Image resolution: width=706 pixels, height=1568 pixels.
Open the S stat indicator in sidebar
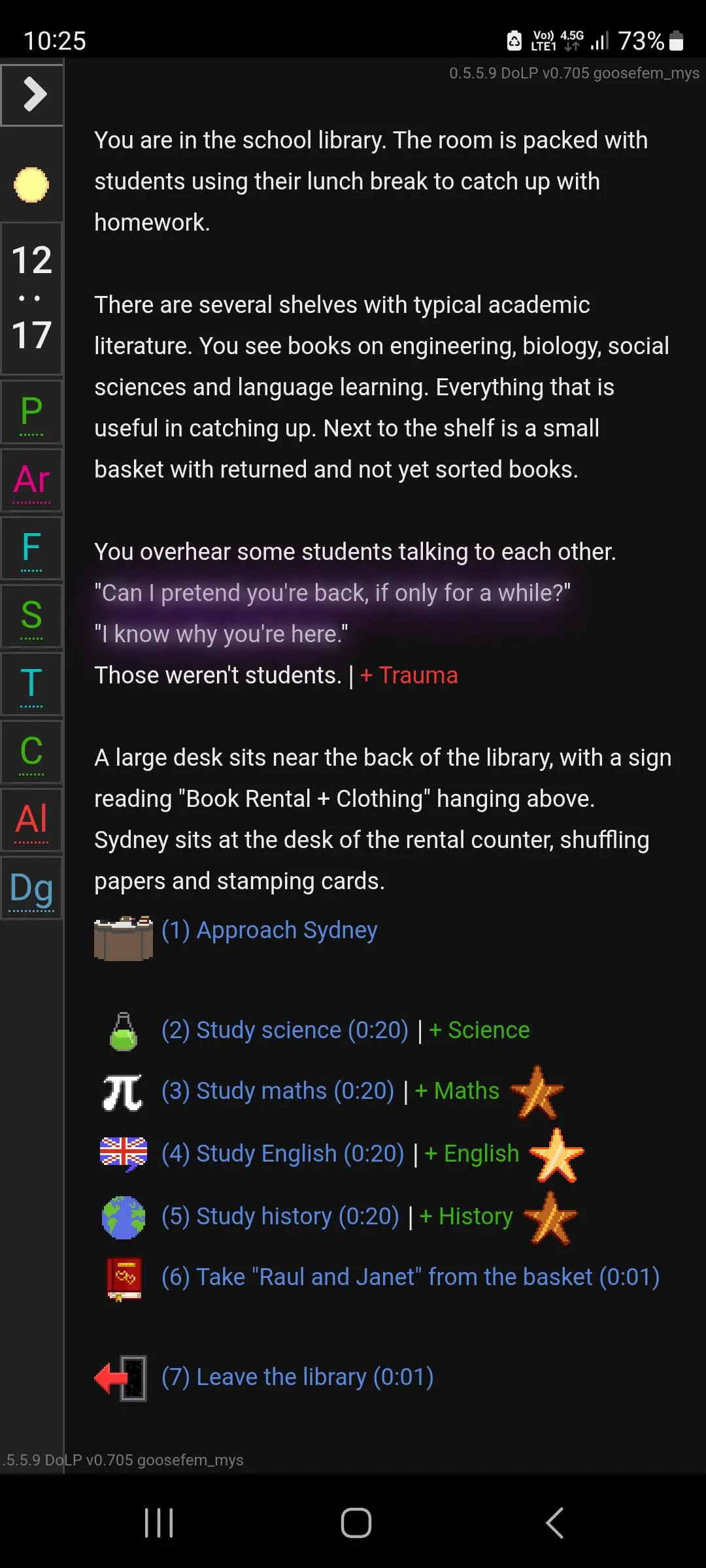coord(31,616)
